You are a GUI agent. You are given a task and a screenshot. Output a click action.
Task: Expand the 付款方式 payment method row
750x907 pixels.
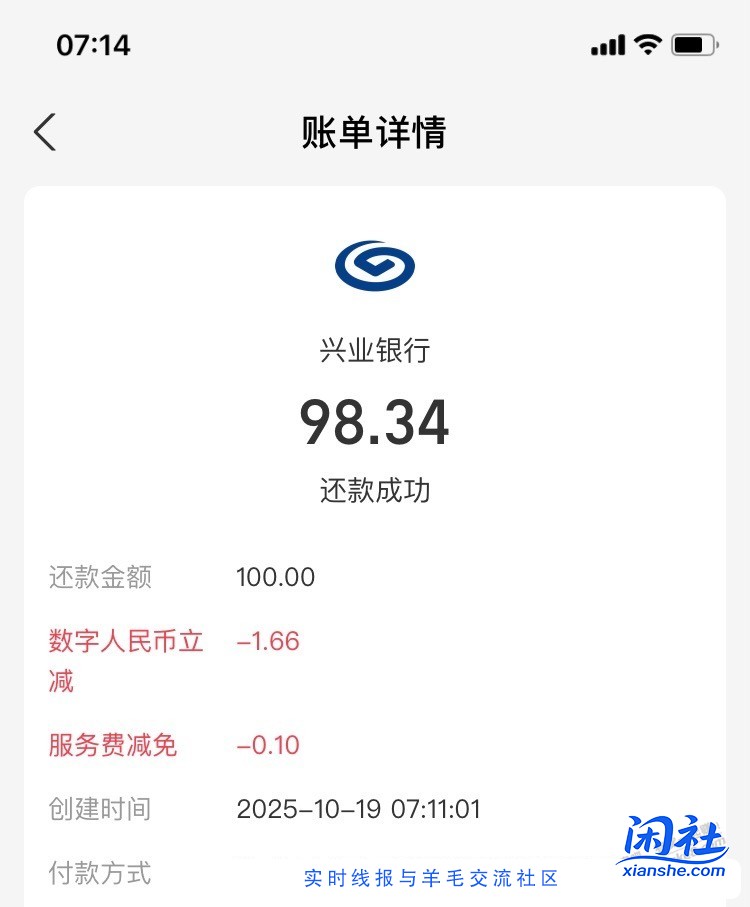click(x=98, y=874)
